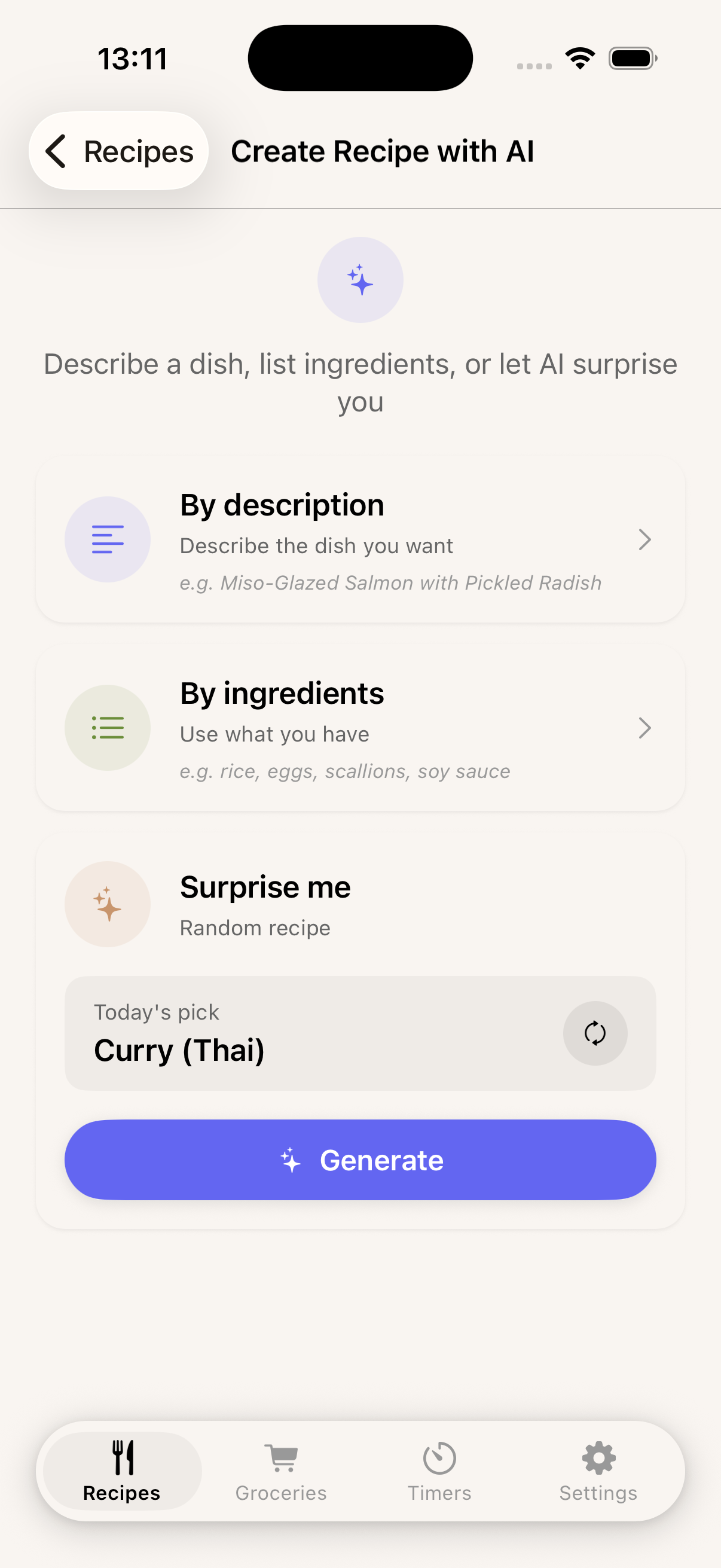Open the Timers clock icon
This screenshot has width=721, height=1568.
pos(439,1459)
